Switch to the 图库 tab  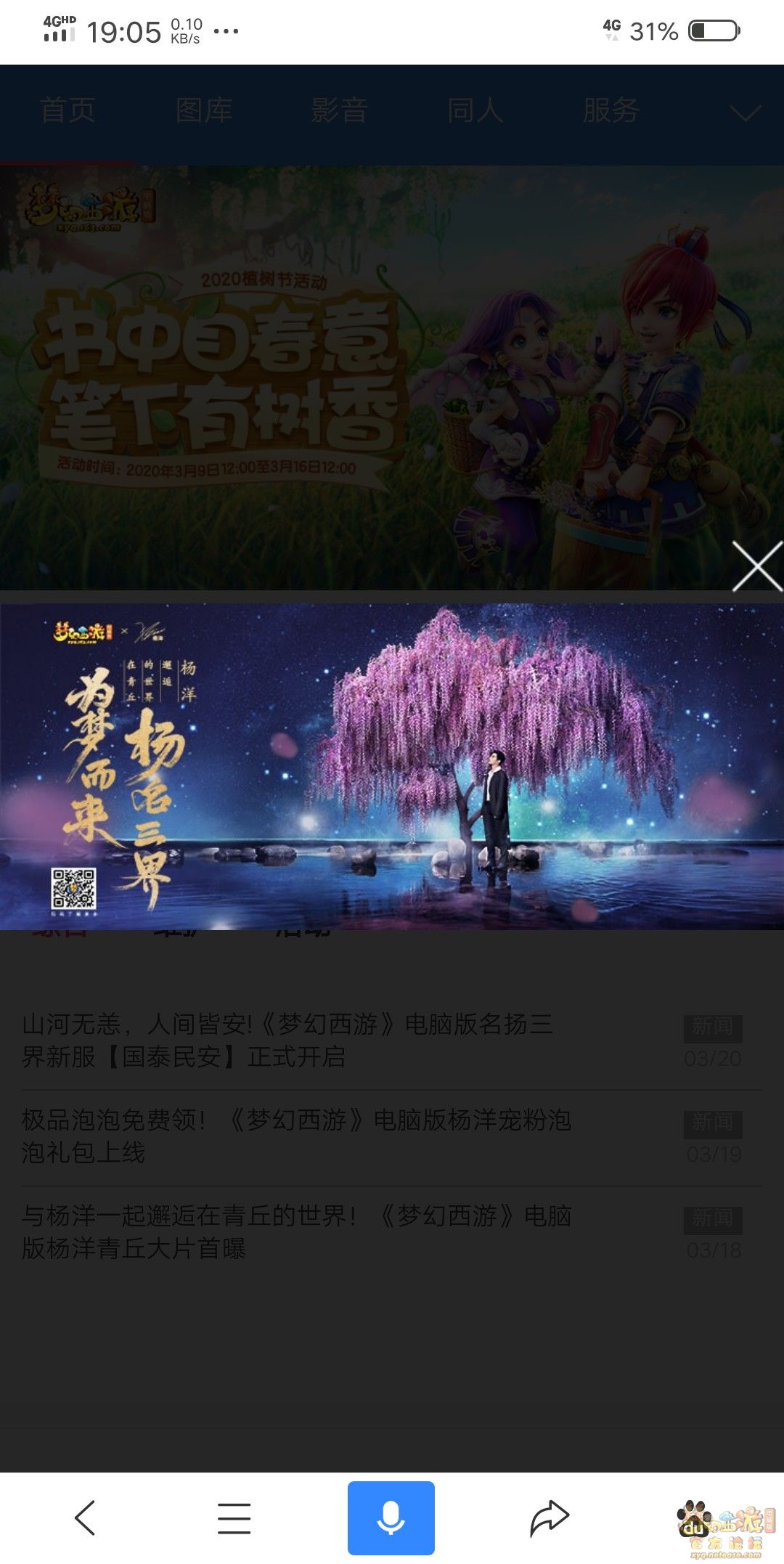point(204,111)
